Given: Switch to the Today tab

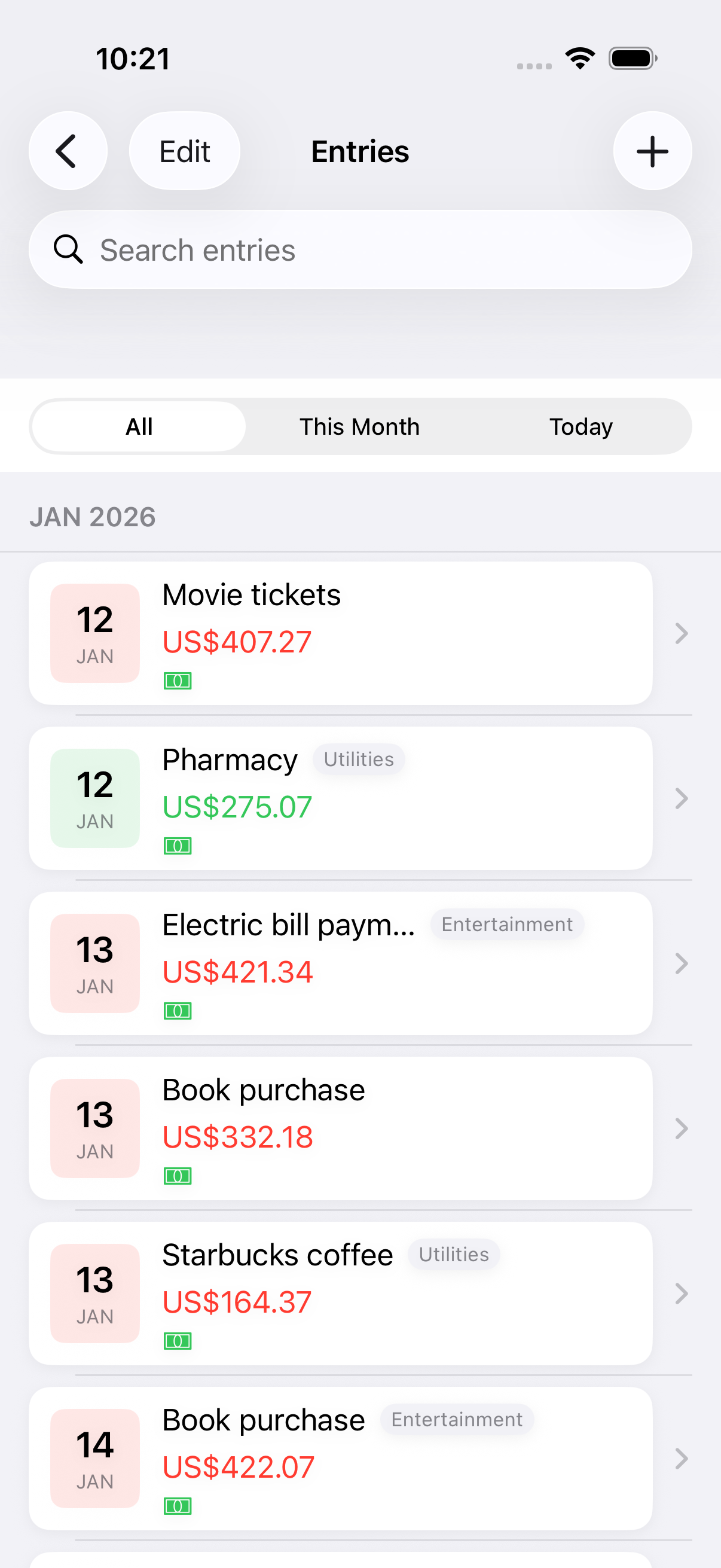Looking at the screenshot, I should pyautogui.click(x=581, y=426).
